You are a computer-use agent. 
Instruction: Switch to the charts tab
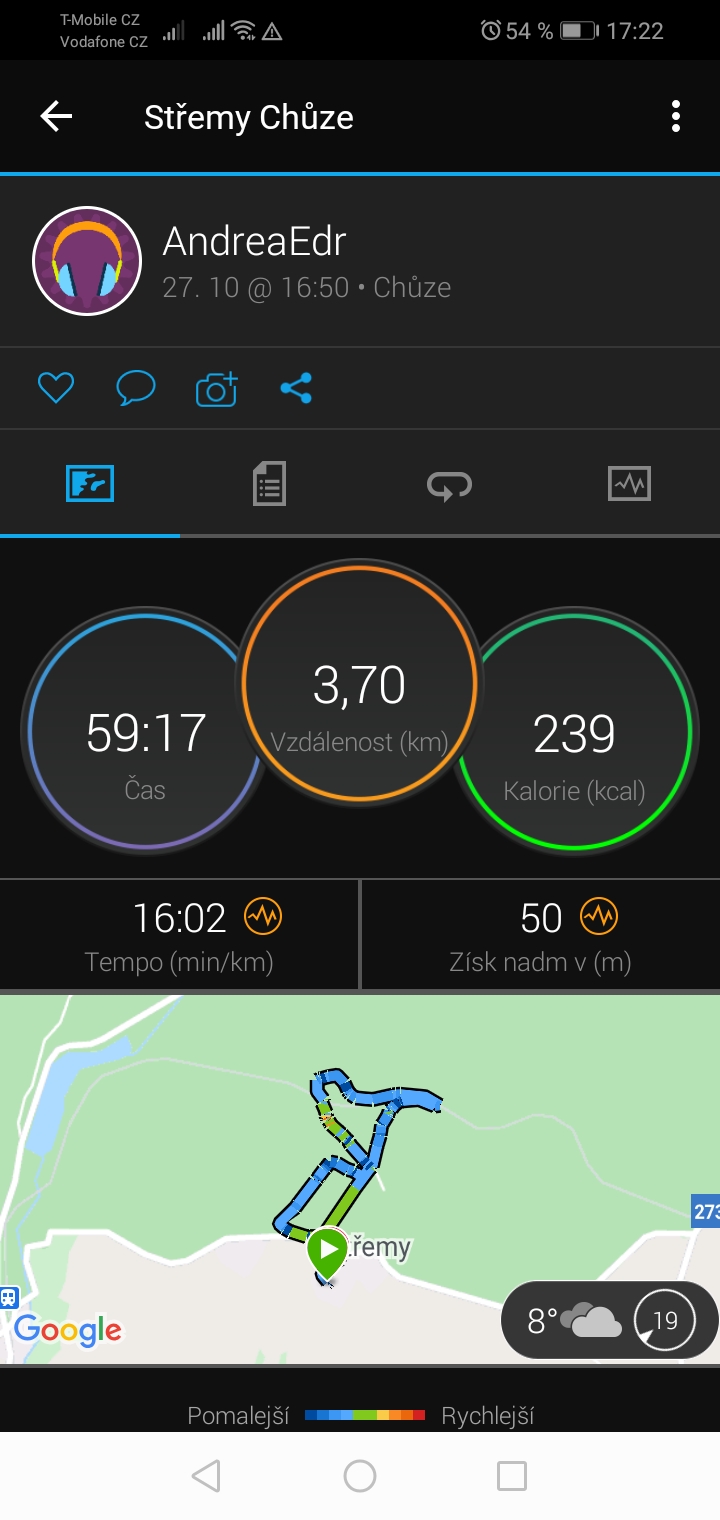click(629, 484)
